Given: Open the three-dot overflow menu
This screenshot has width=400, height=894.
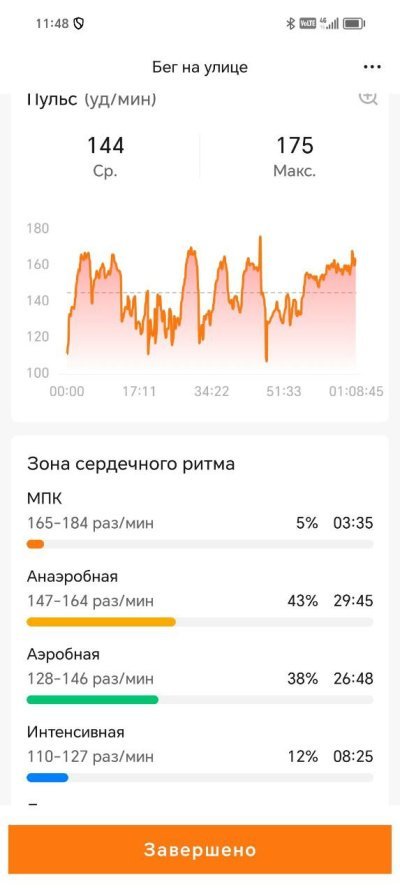Looking at the screenshot, I should [x=372, y=67].
